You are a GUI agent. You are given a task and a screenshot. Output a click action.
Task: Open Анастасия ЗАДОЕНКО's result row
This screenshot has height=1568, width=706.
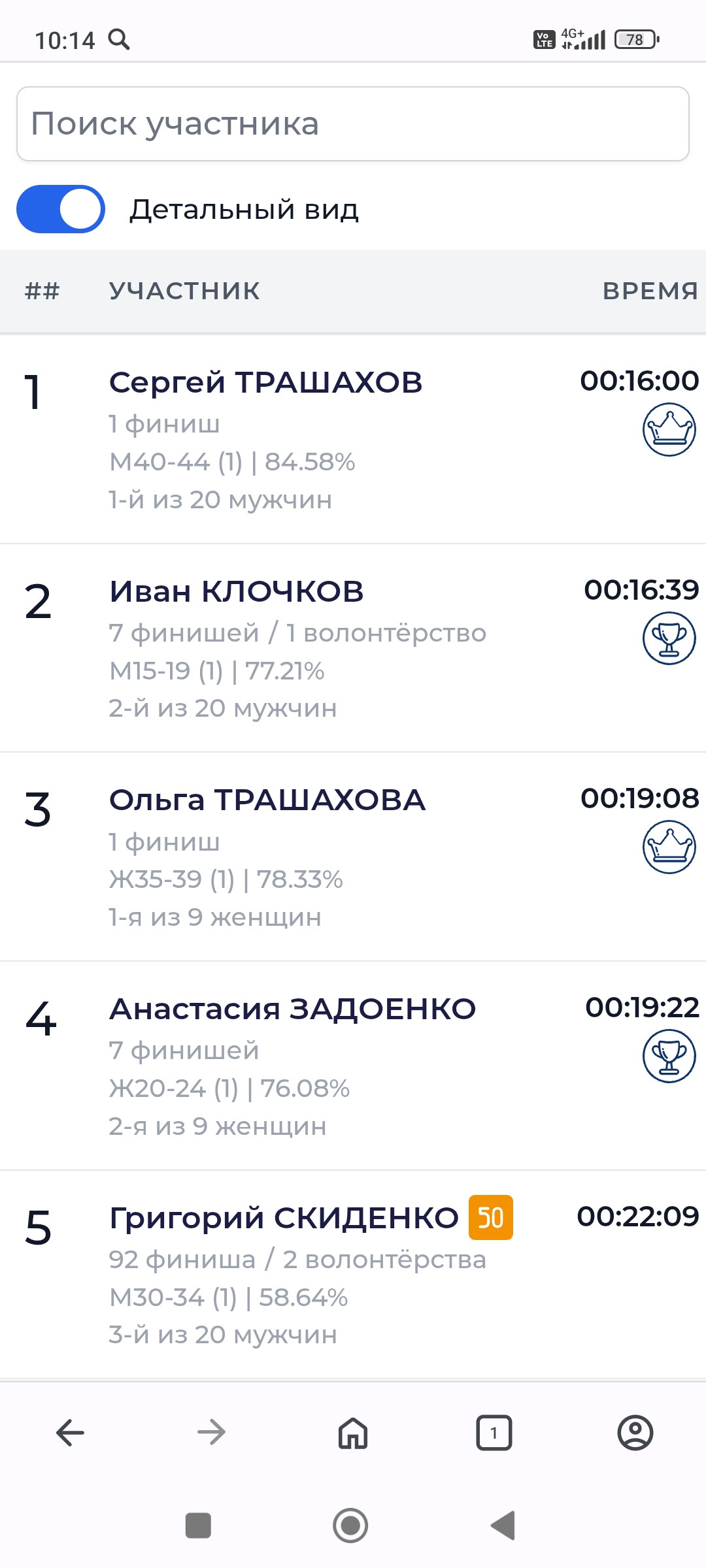pyautogui.click(x=353, y=1066)
